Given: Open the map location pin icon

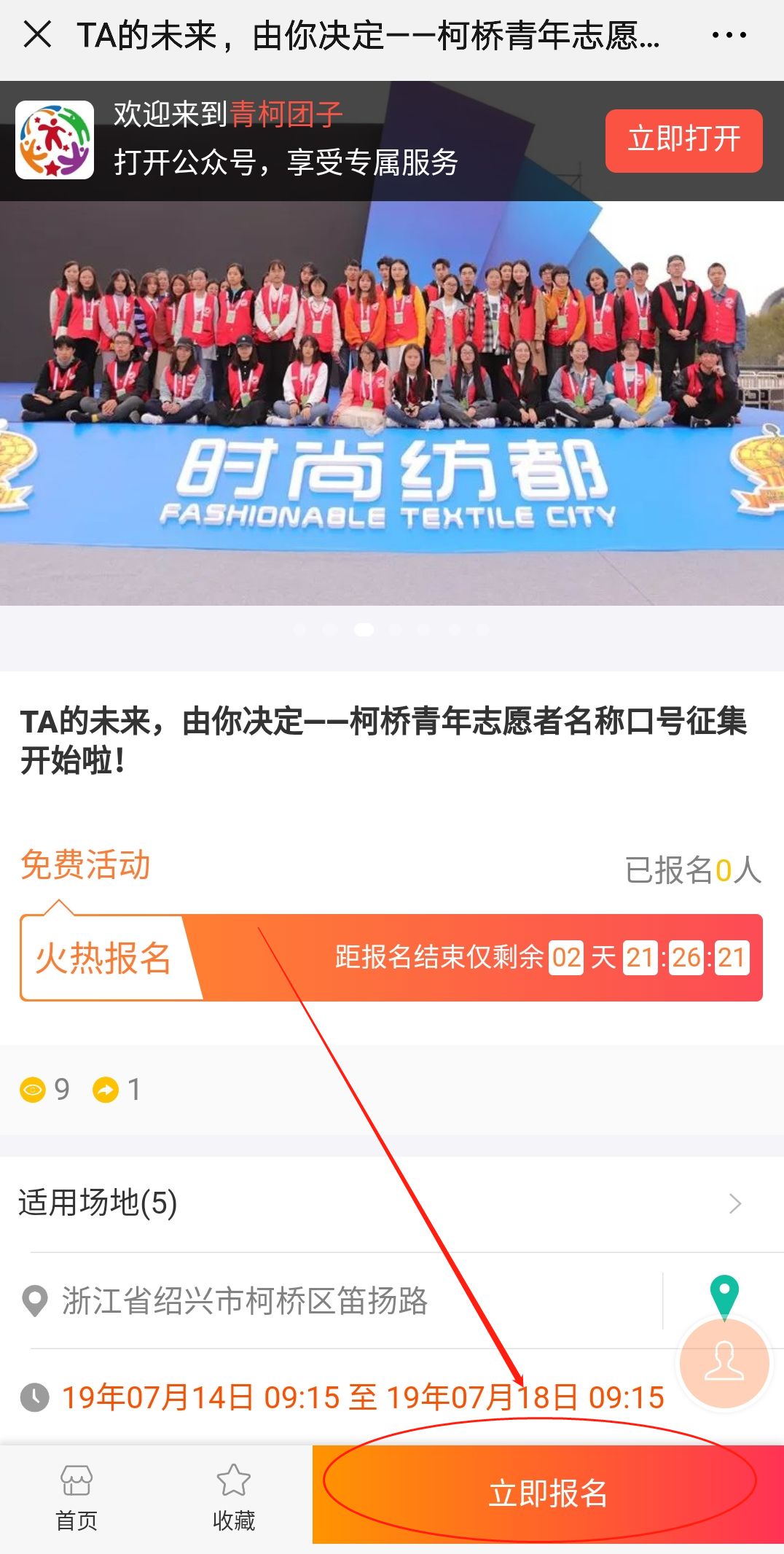Looking at the screenshot, I should [x=724, y=1296].
